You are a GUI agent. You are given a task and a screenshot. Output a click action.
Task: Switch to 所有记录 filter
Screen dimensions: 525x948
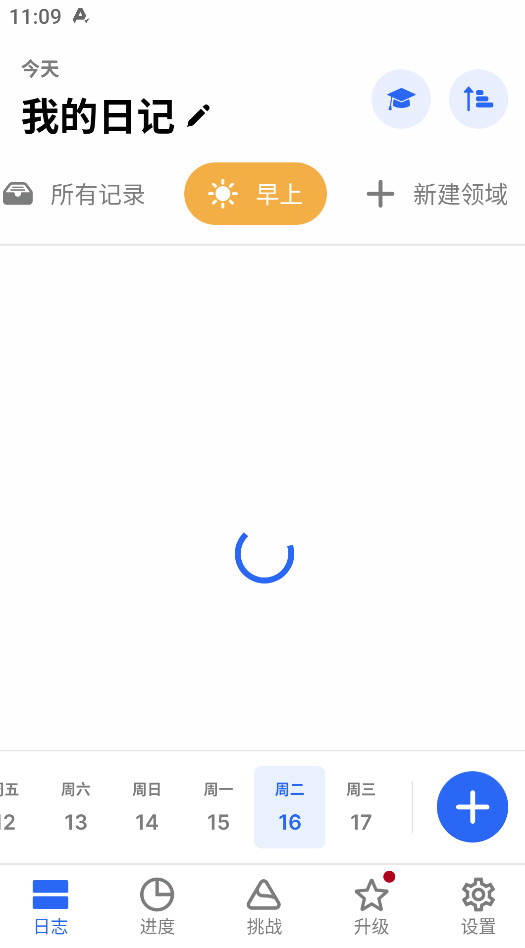click(74, 195)
